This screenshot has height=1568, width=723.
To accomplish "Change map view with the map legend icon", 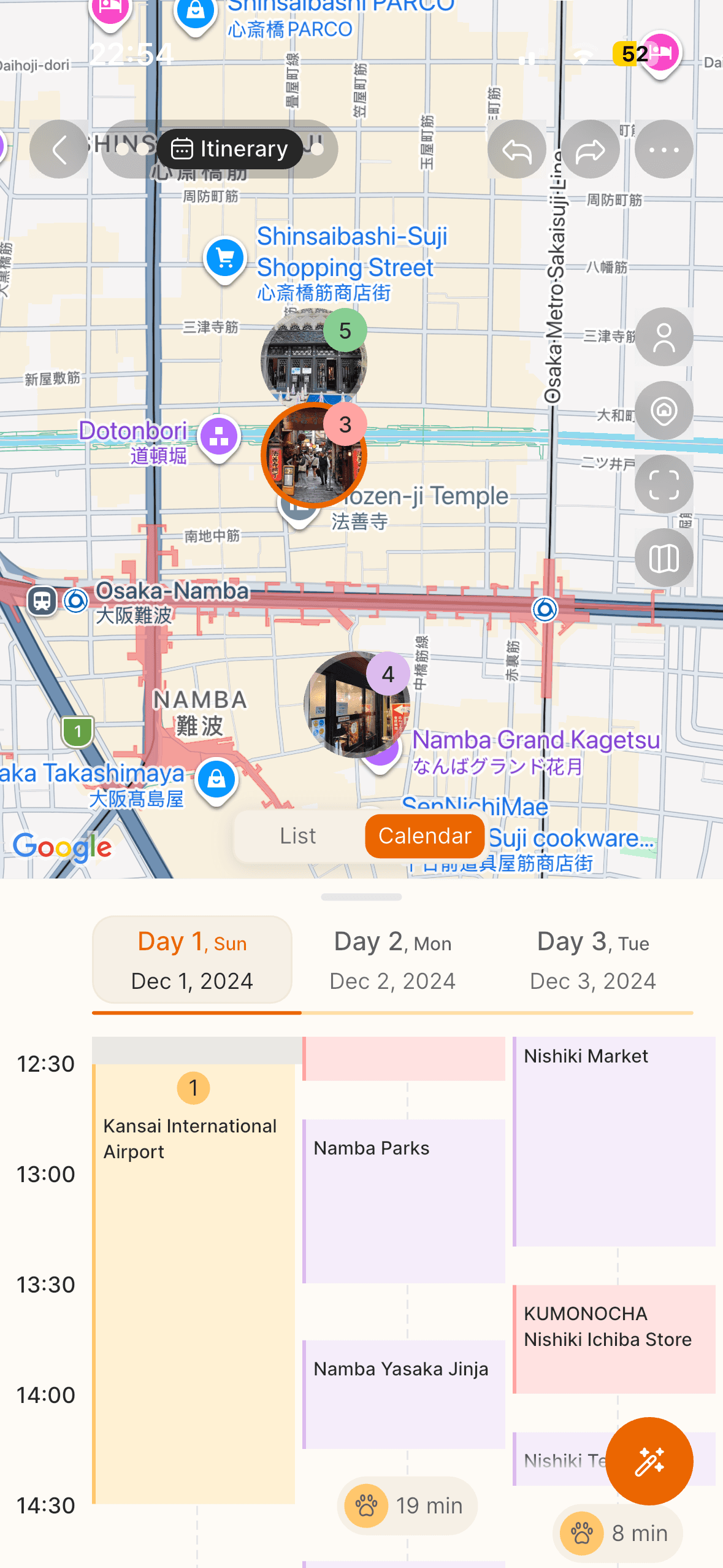I will (663, 558).
